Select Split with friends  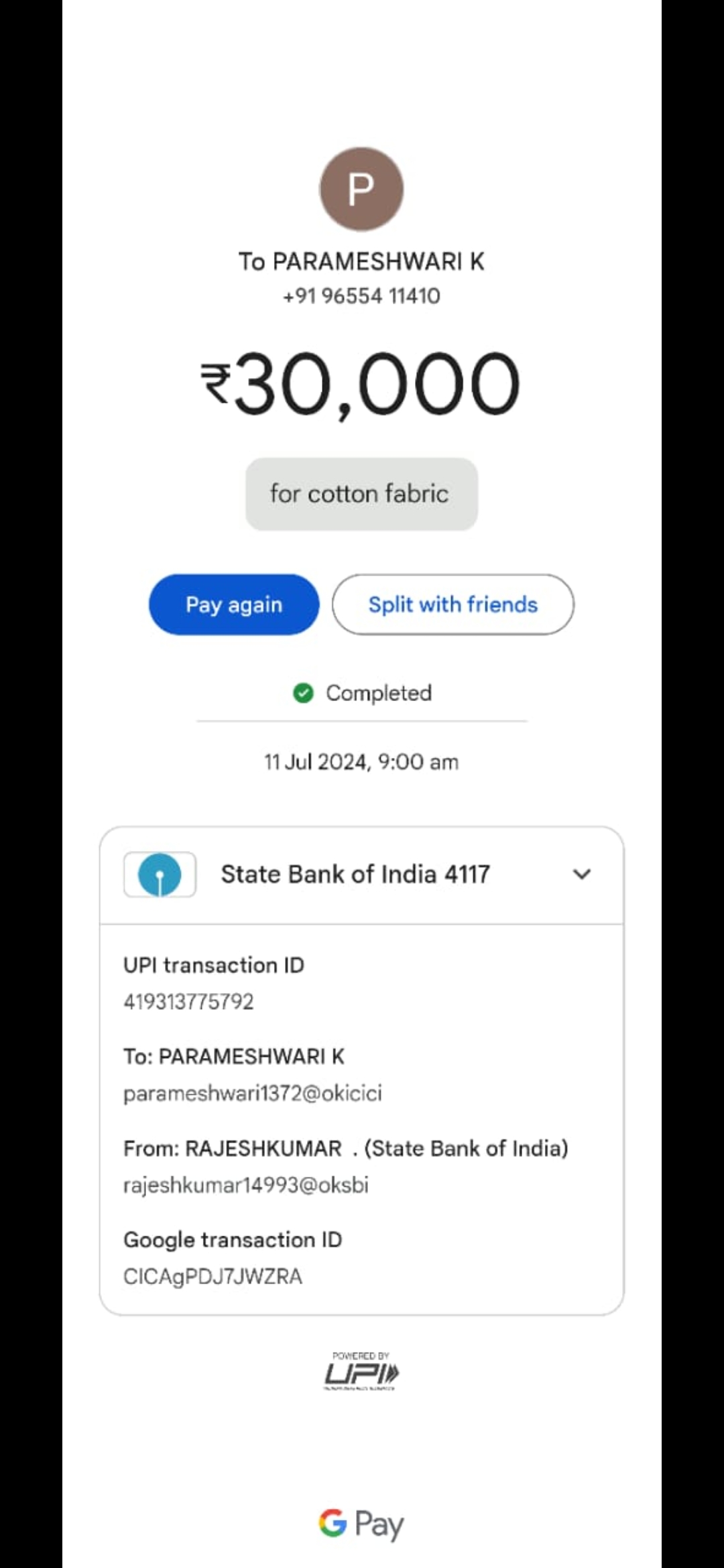tap(453, 604)
